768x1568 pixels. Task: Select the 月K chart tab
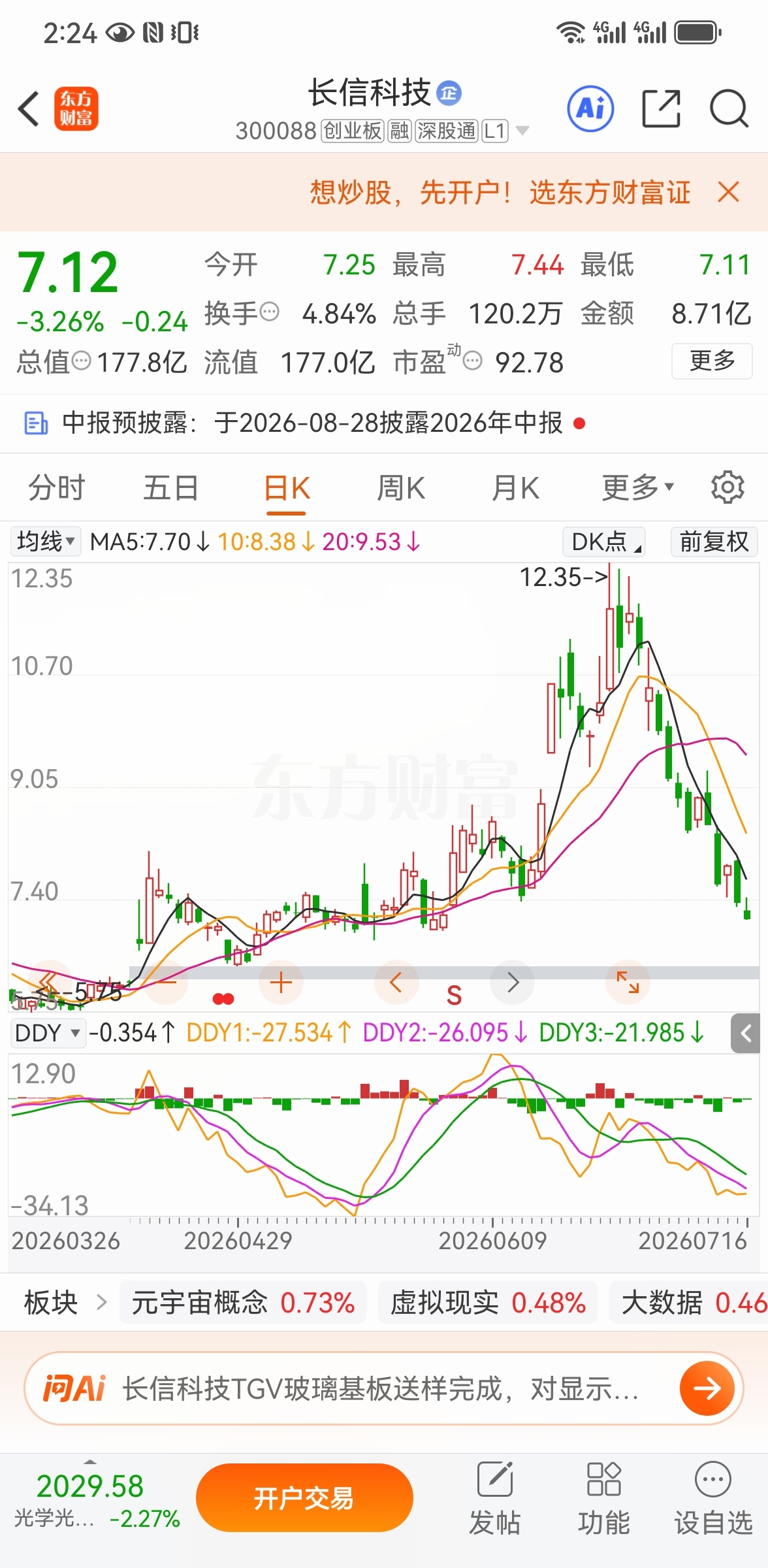point(515,488)
